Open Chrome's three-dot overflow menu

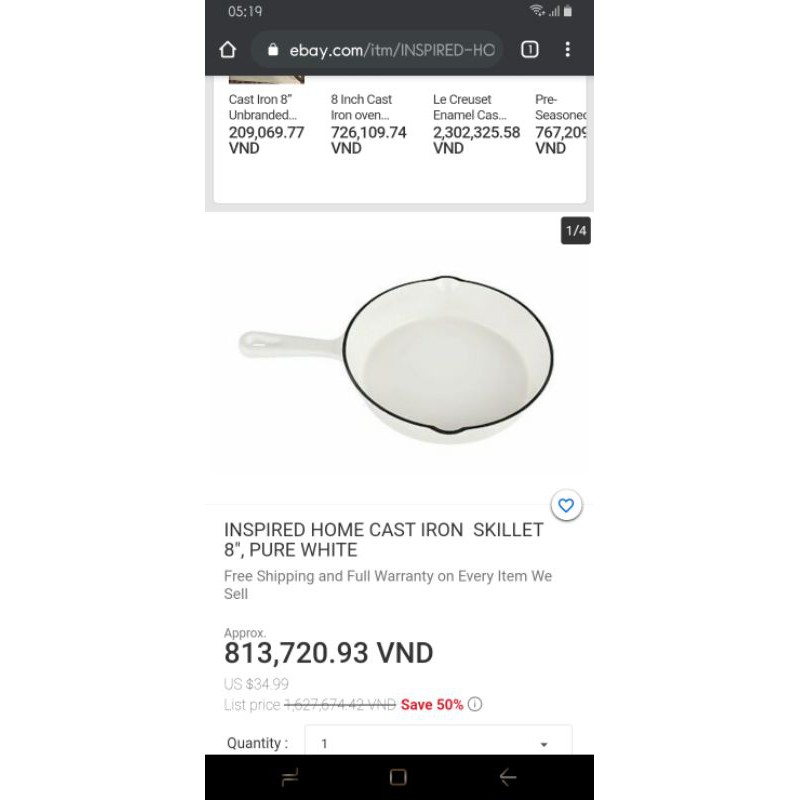[567, 50]
